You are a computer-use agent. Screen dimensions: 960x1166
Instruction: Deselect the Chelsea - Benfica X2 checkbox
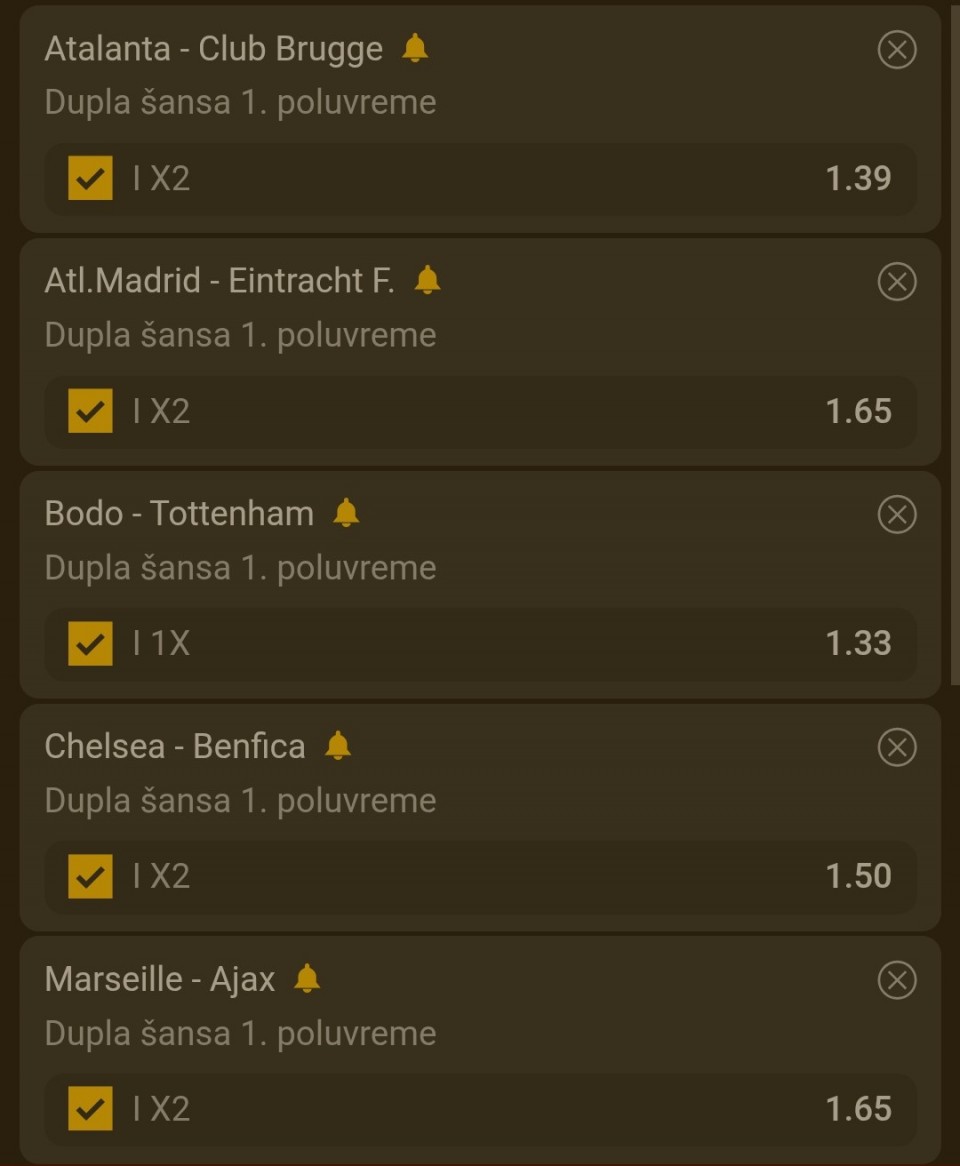tap(90, 876)
